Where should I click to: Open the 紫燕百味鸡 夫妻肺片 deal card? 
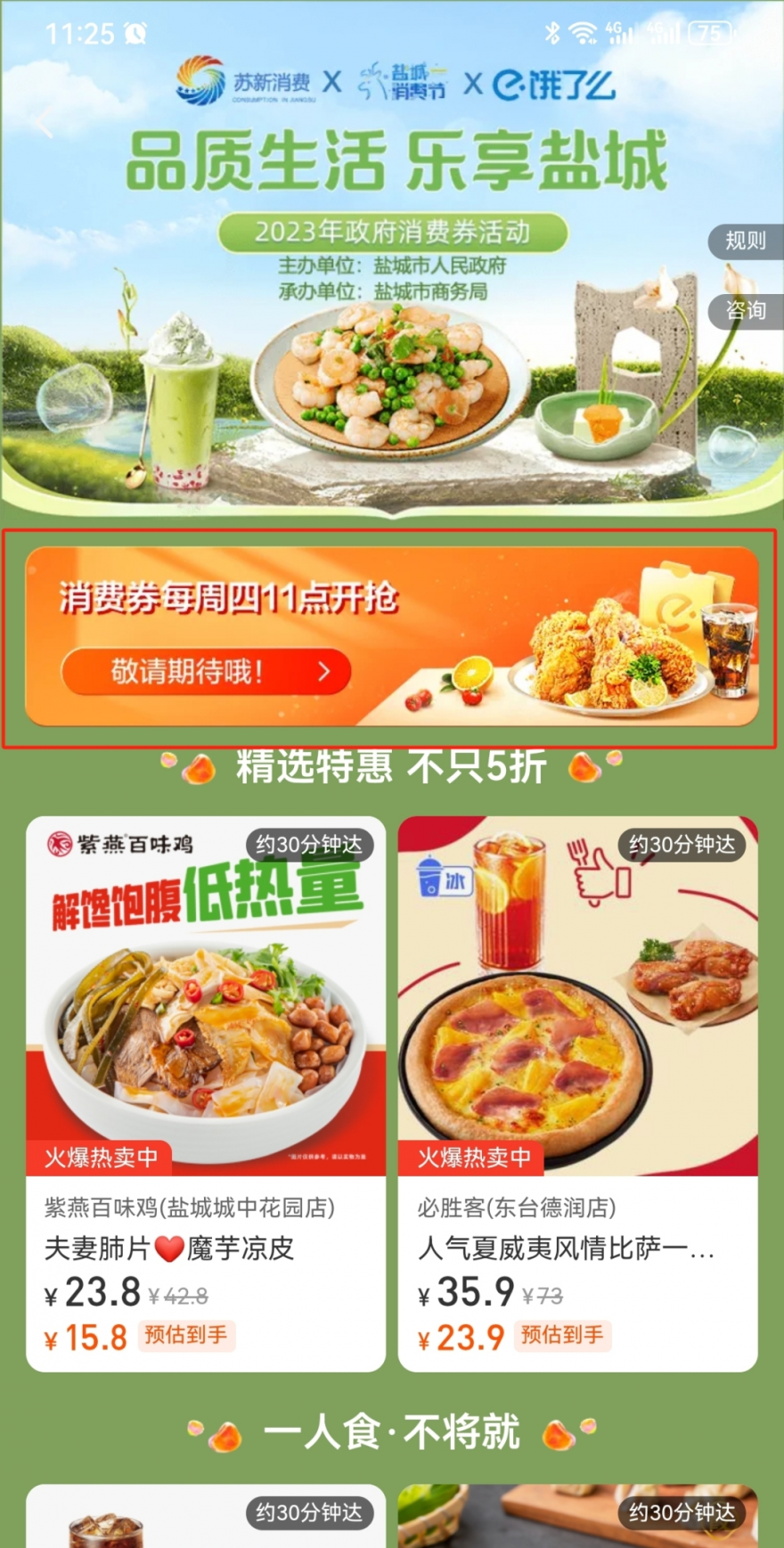tap(206, 1093)
